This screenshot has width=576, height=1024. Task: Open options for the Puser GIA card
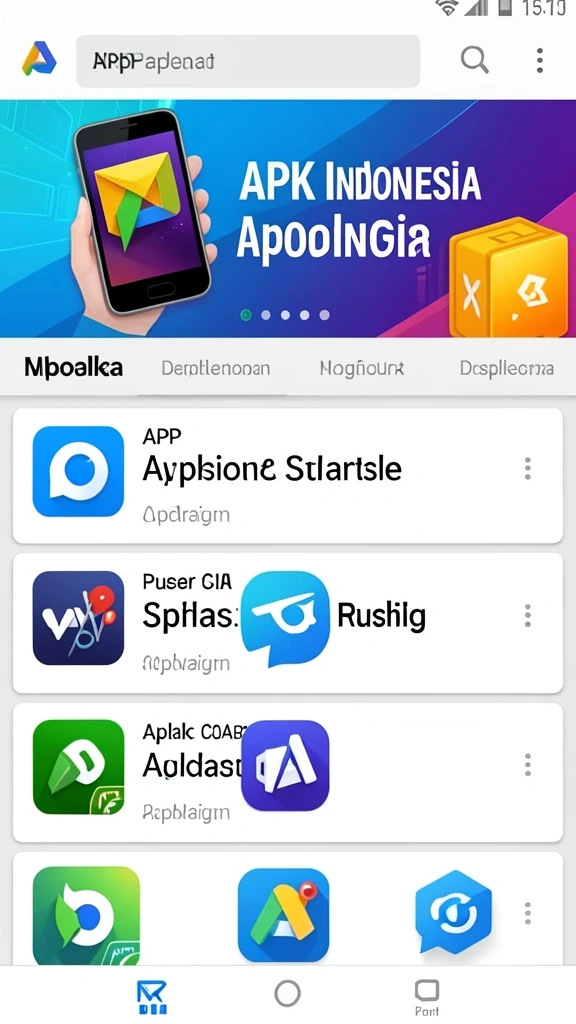pos(528,616)
